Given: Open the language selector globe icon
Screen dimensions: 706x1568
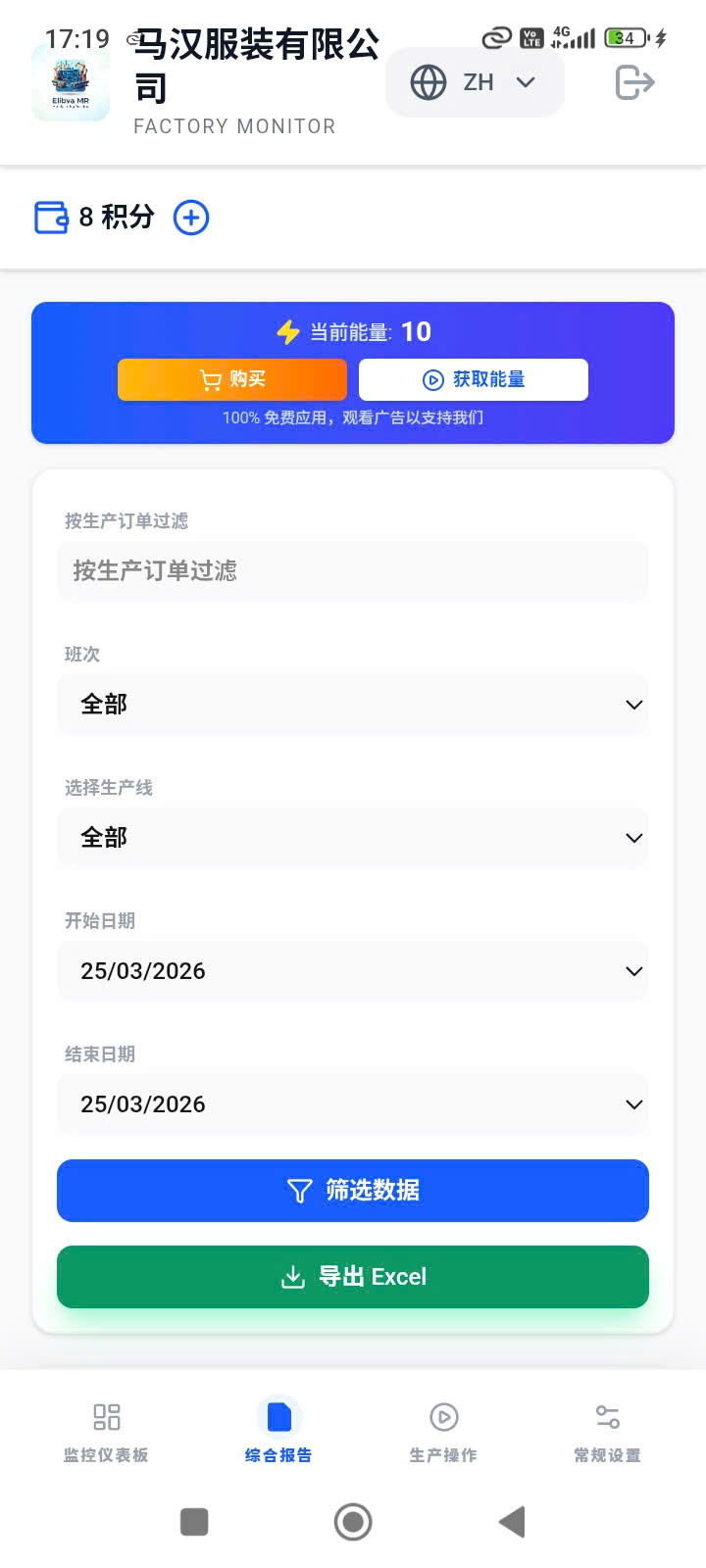Looking at the screenshot, I should [427, 82].
